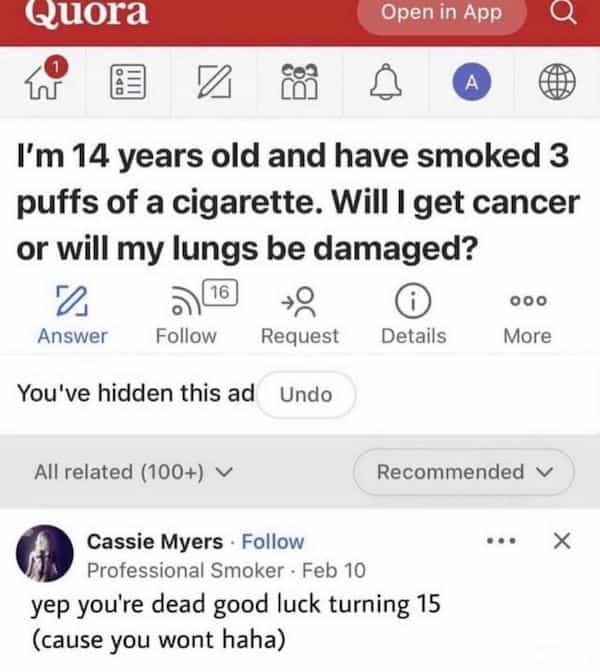Screen dimensions: 600x672
Task: Expand the All related (100+) dropdown
Action: click(133, 472)
